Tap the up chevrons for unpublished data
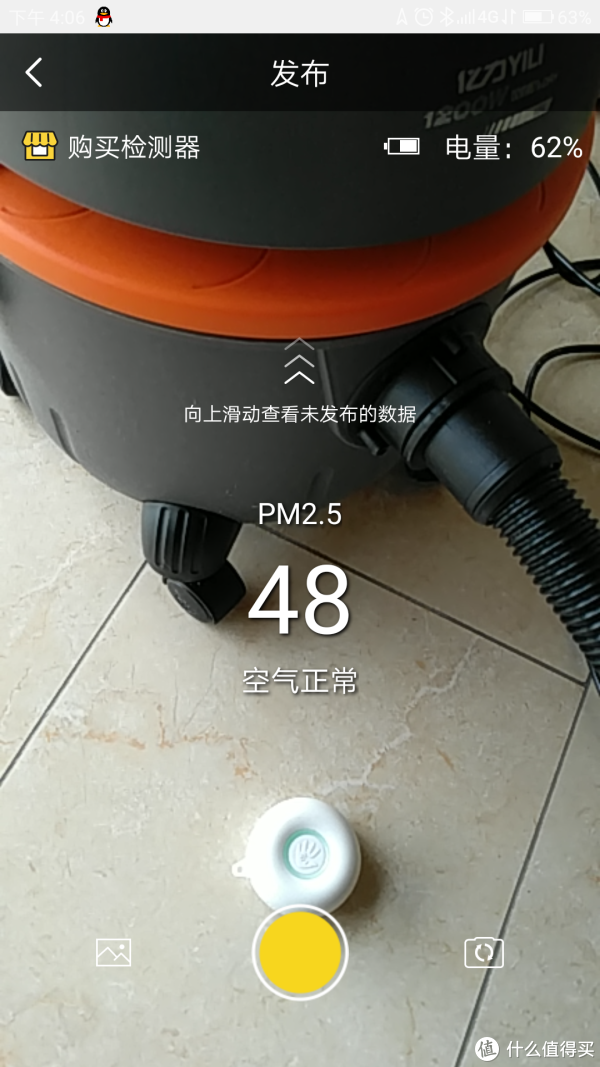The height and width of the screenshot is (1067, 600). coord(299,363)
